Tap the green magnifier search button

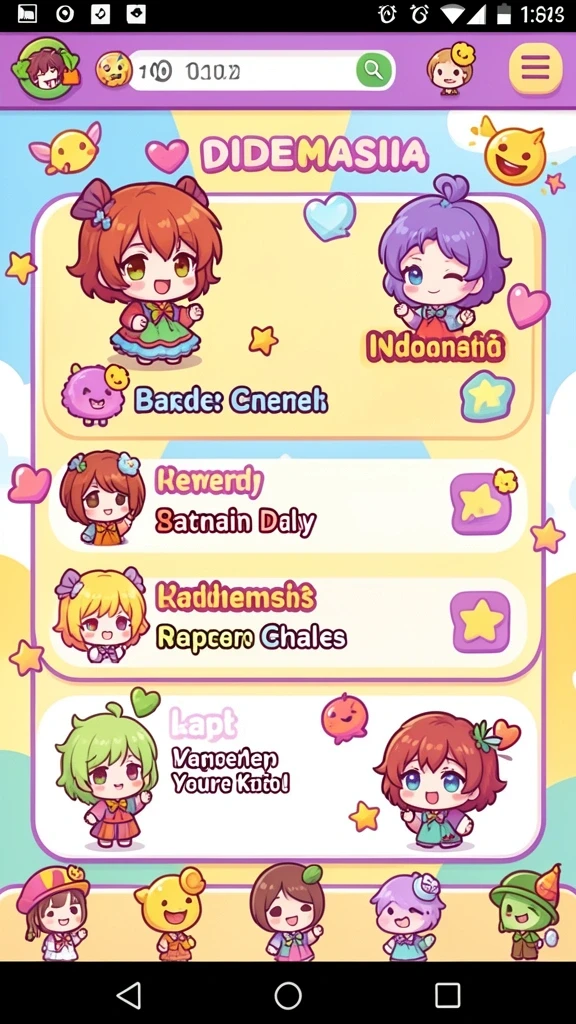374,70
